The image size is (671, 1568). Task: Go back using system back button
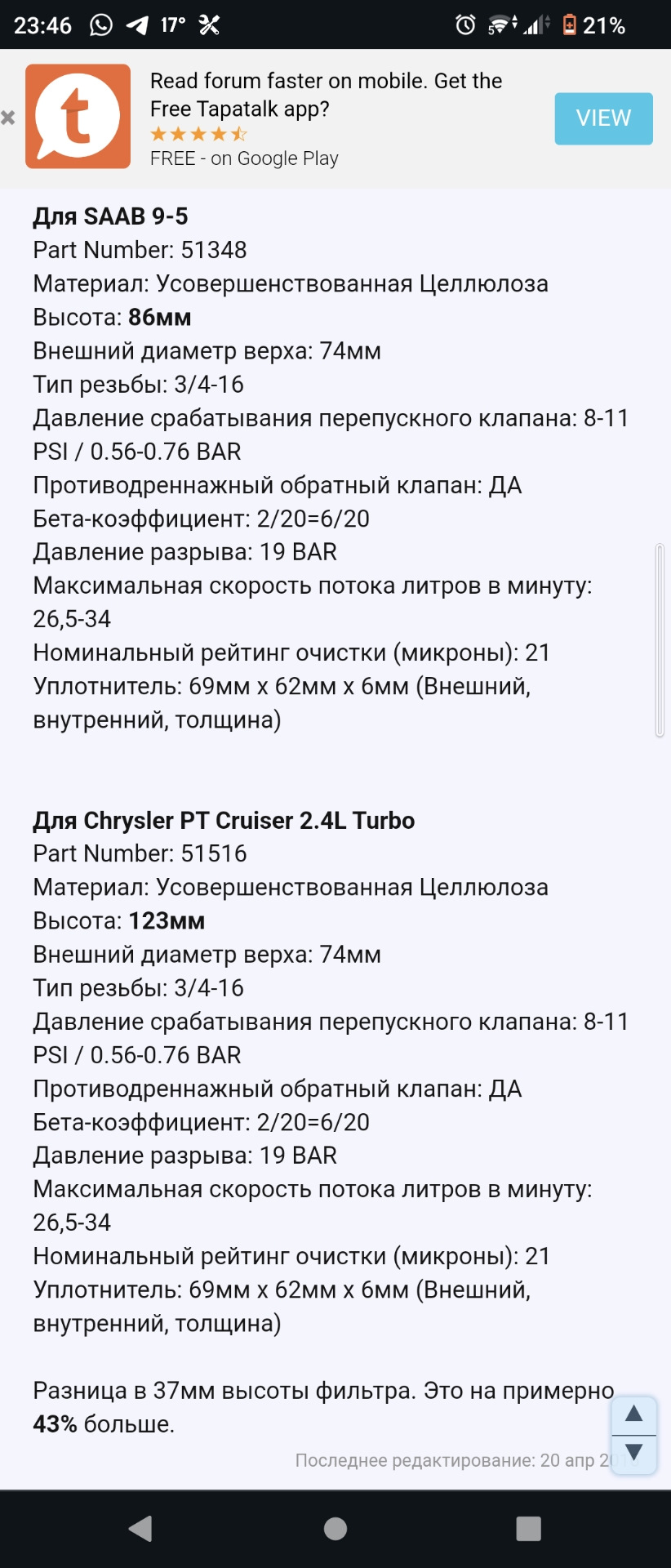pos(140,1529)
